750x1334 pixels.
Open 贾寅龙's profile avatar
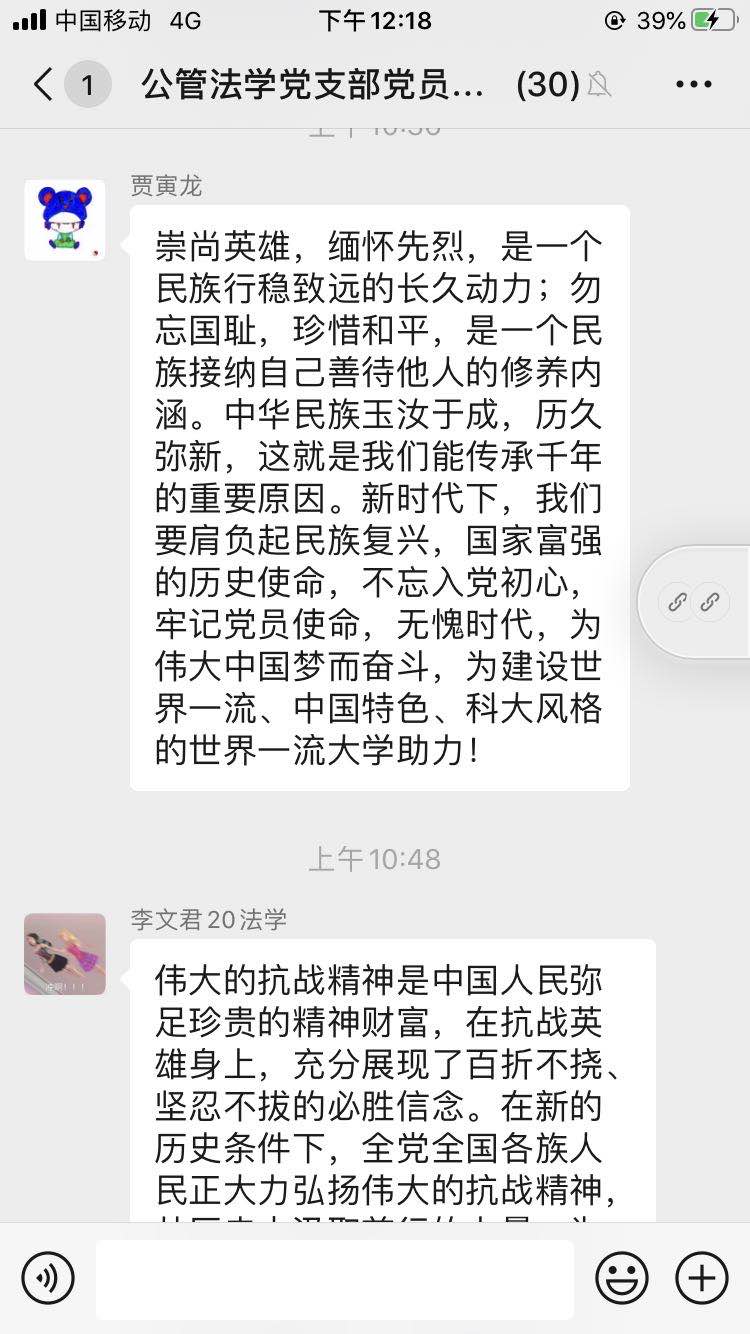pyautogui.click(x=65, y=220)
